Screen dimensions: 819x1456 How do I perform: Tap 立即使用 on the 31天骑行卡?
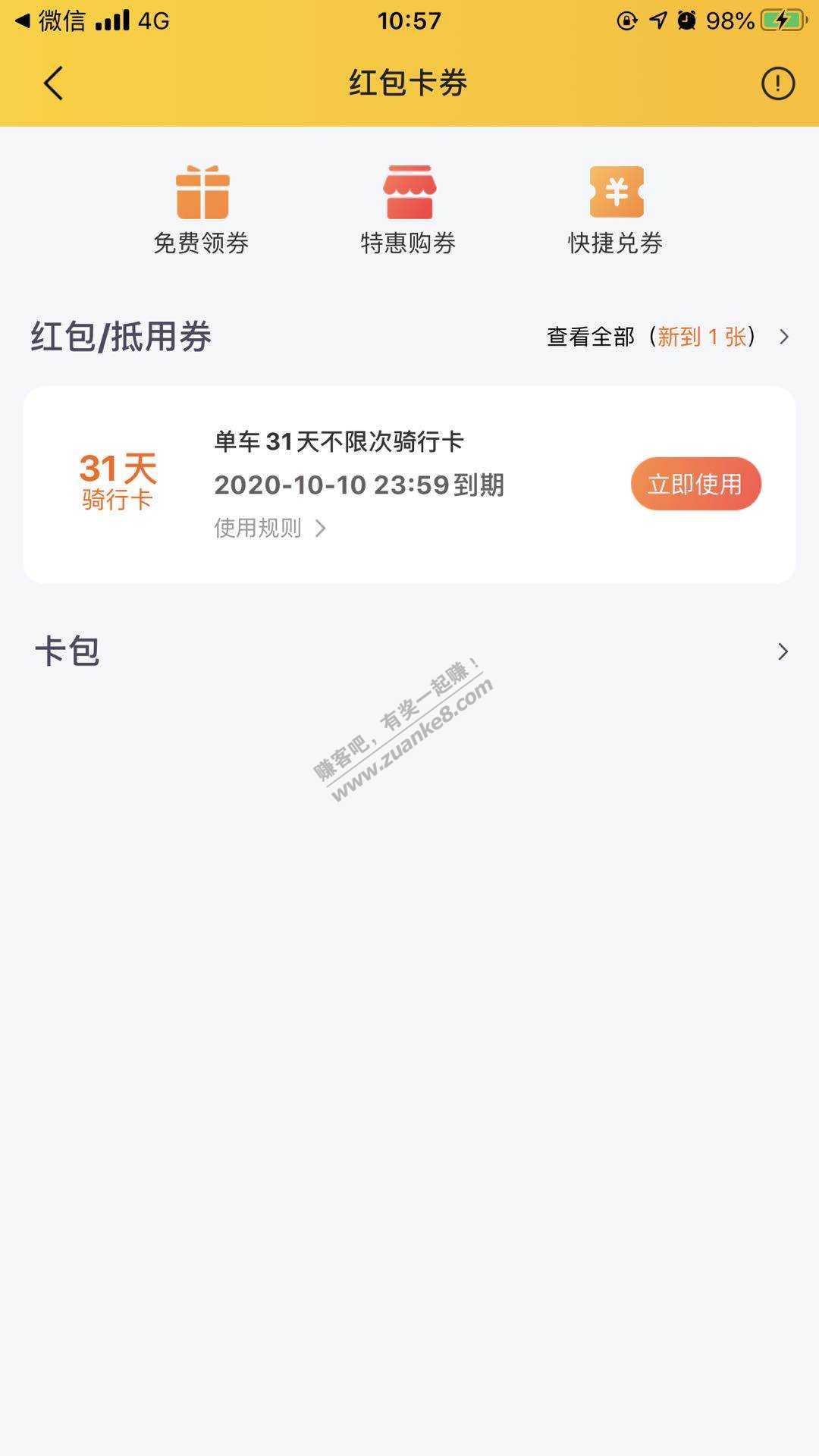coord(695,484)
